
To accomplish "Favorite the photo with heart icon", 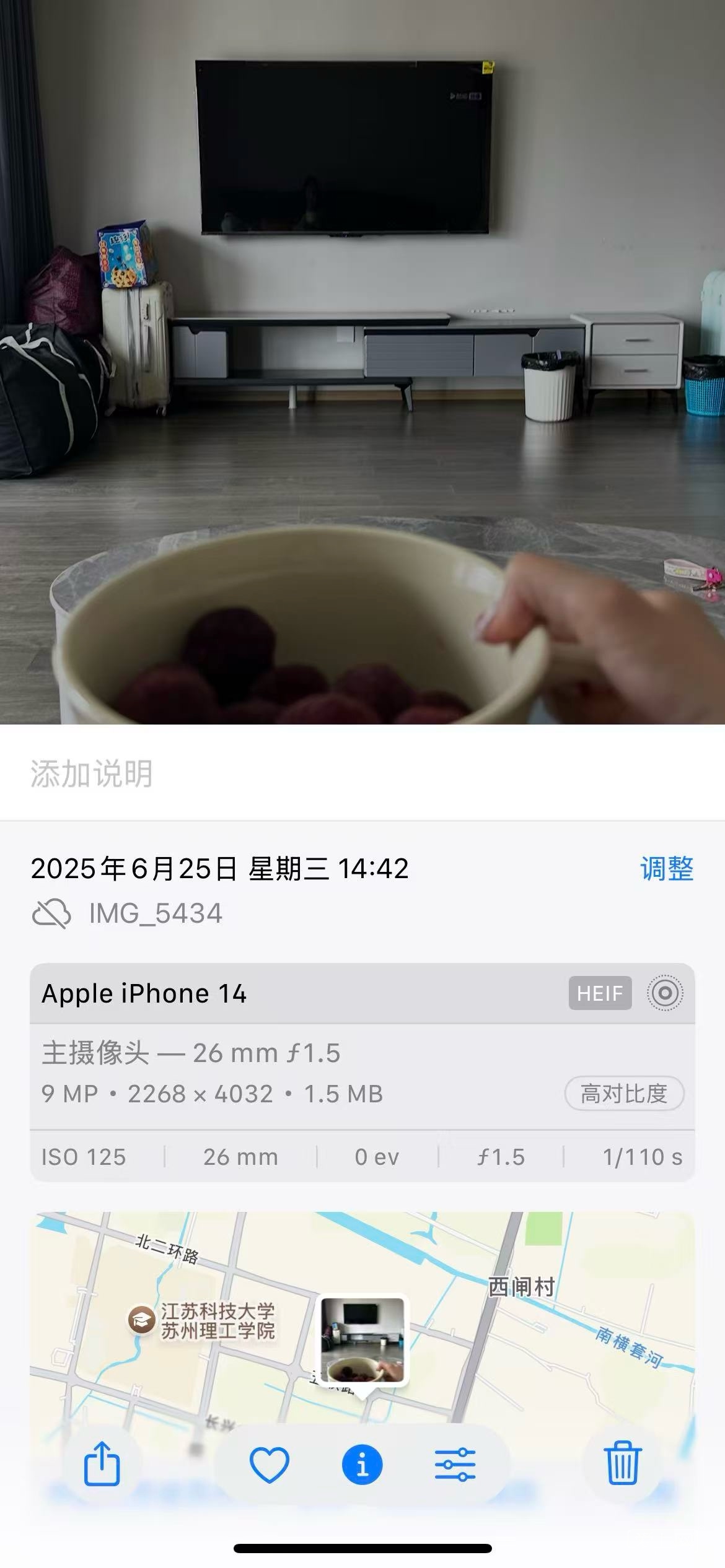I will pos(269,1465).
